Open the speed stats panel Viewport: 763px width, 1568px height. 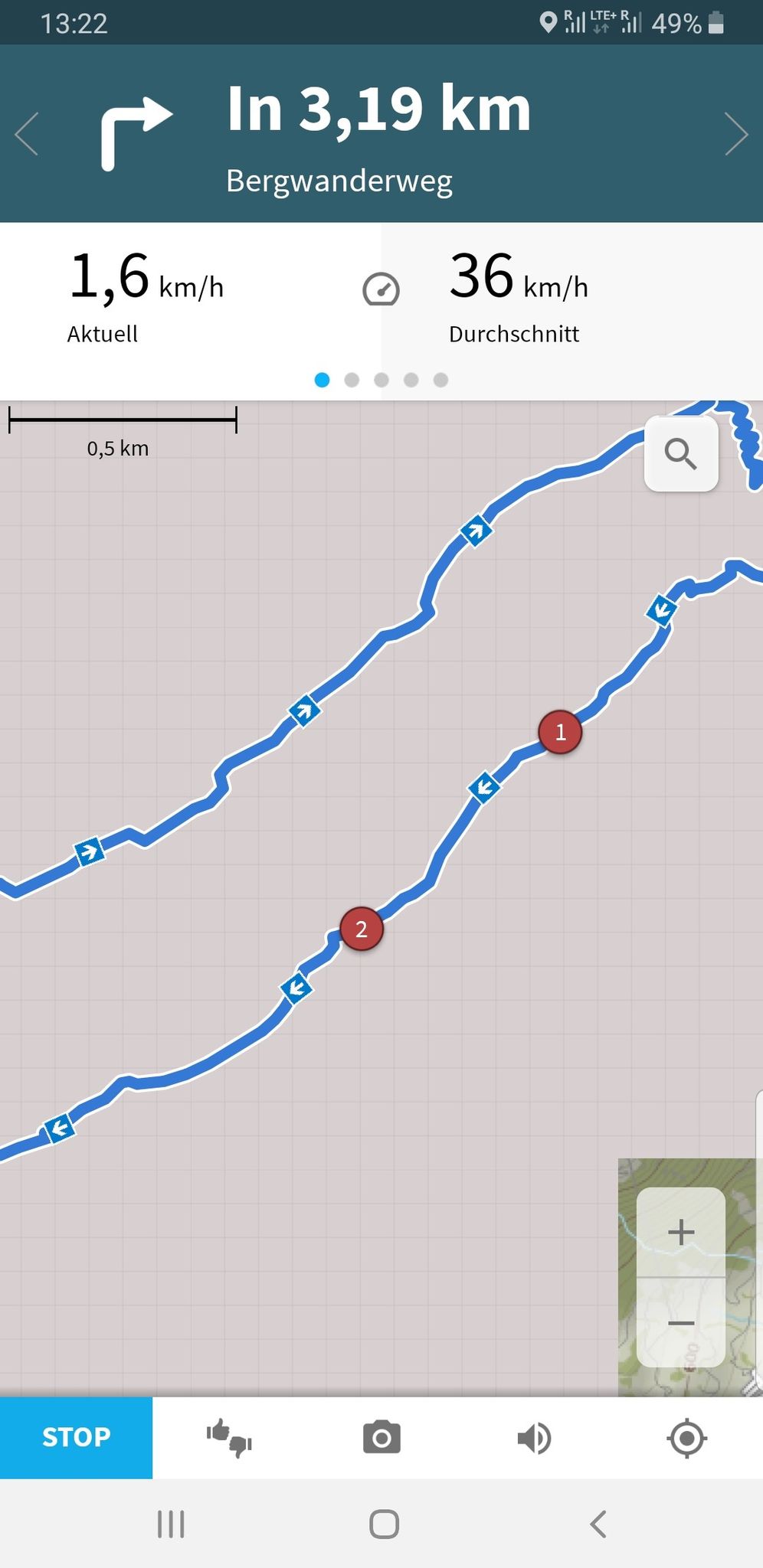point(381,289)
